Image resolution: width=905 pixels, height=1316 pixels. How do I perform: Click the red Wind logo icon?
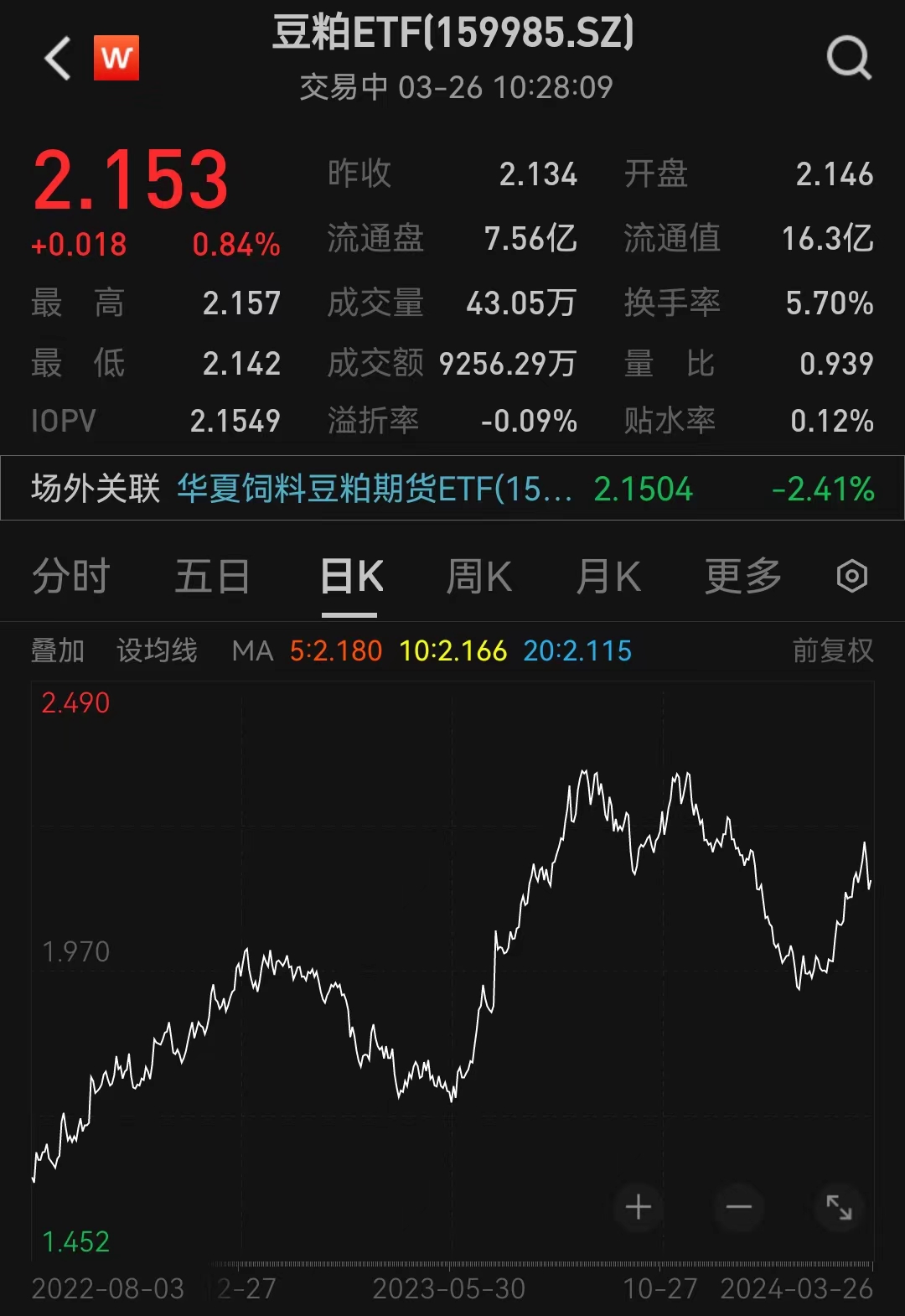(117, 59)
